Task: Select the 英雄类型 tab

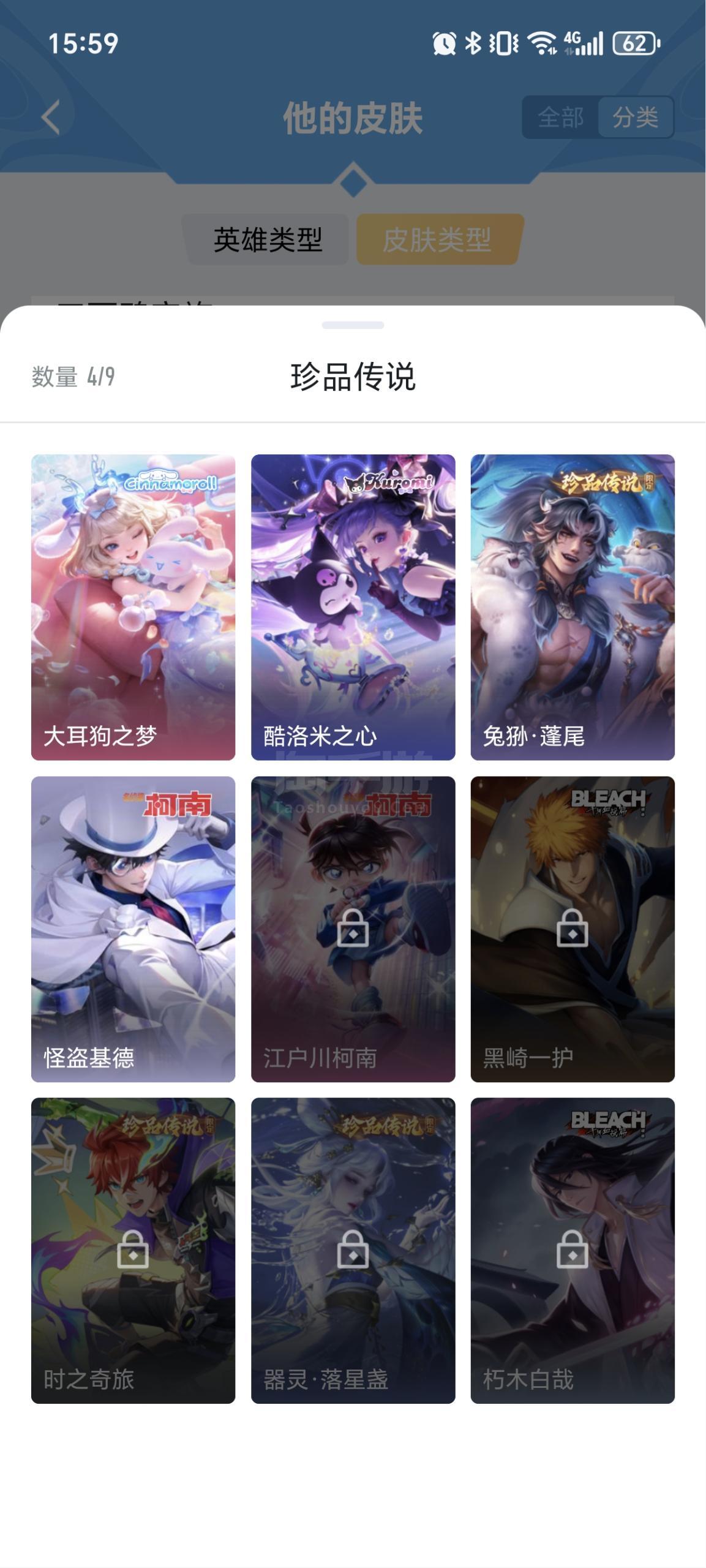Action: click(268, 239)
